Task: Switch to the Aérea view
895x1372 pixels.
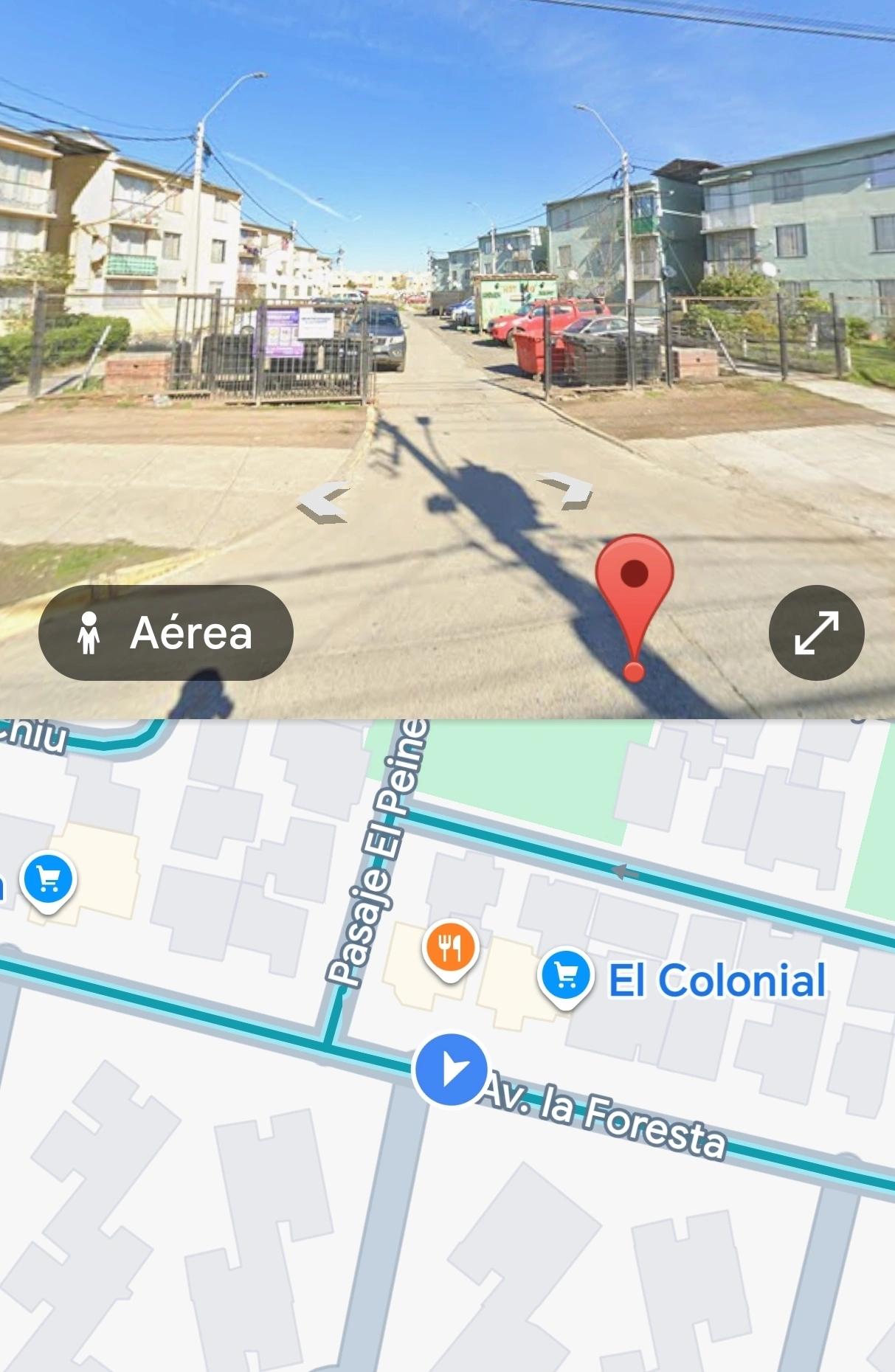Action: tap(166, 633)
